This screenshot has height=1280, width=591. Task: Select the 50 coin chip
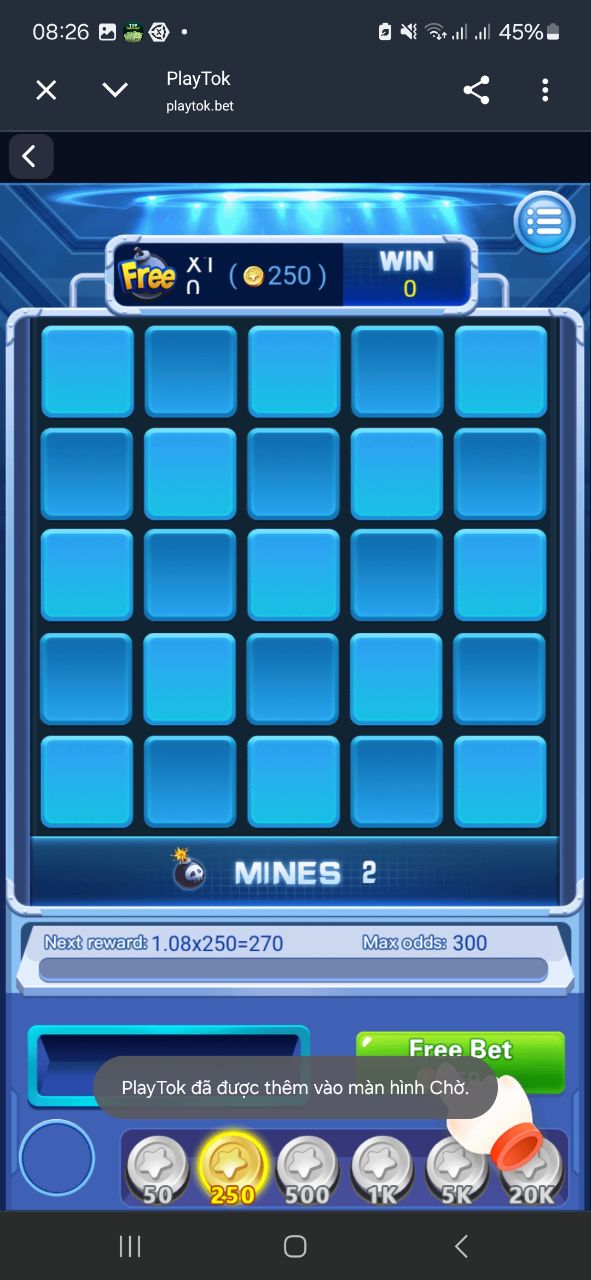coord(157,1170)
